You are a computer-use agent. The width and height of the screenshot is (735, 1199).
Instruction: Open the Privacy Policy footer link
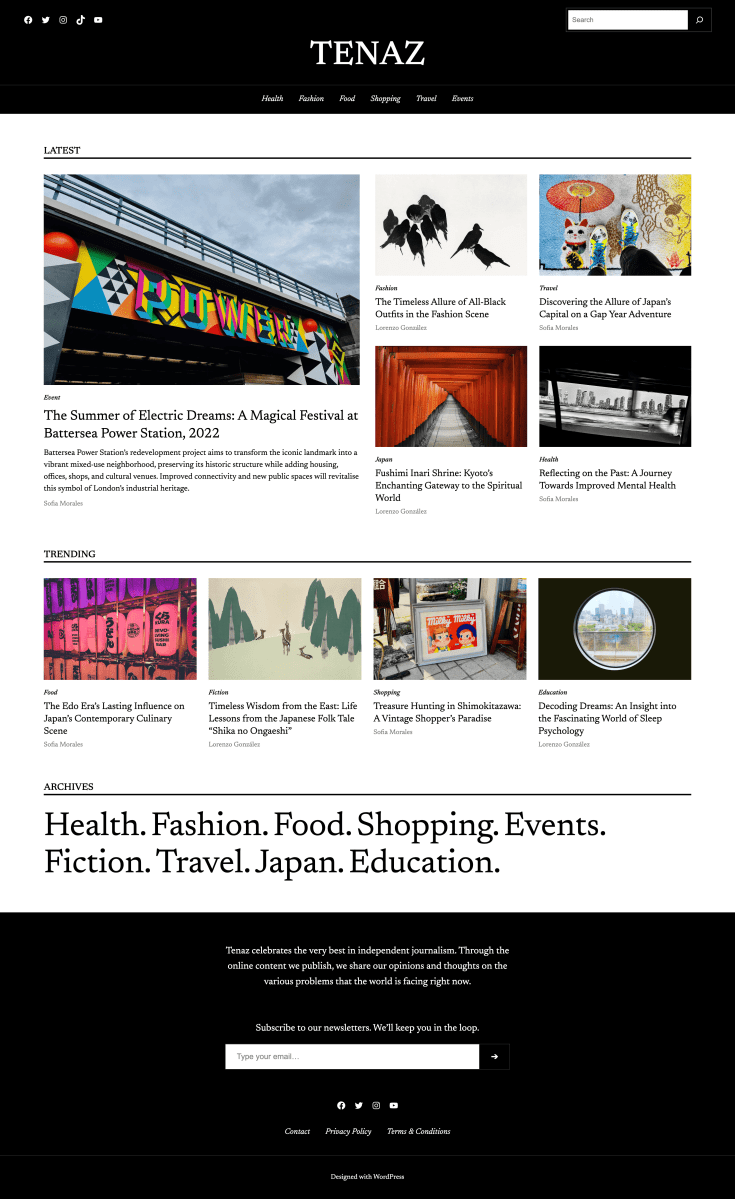coord(348,1132)
